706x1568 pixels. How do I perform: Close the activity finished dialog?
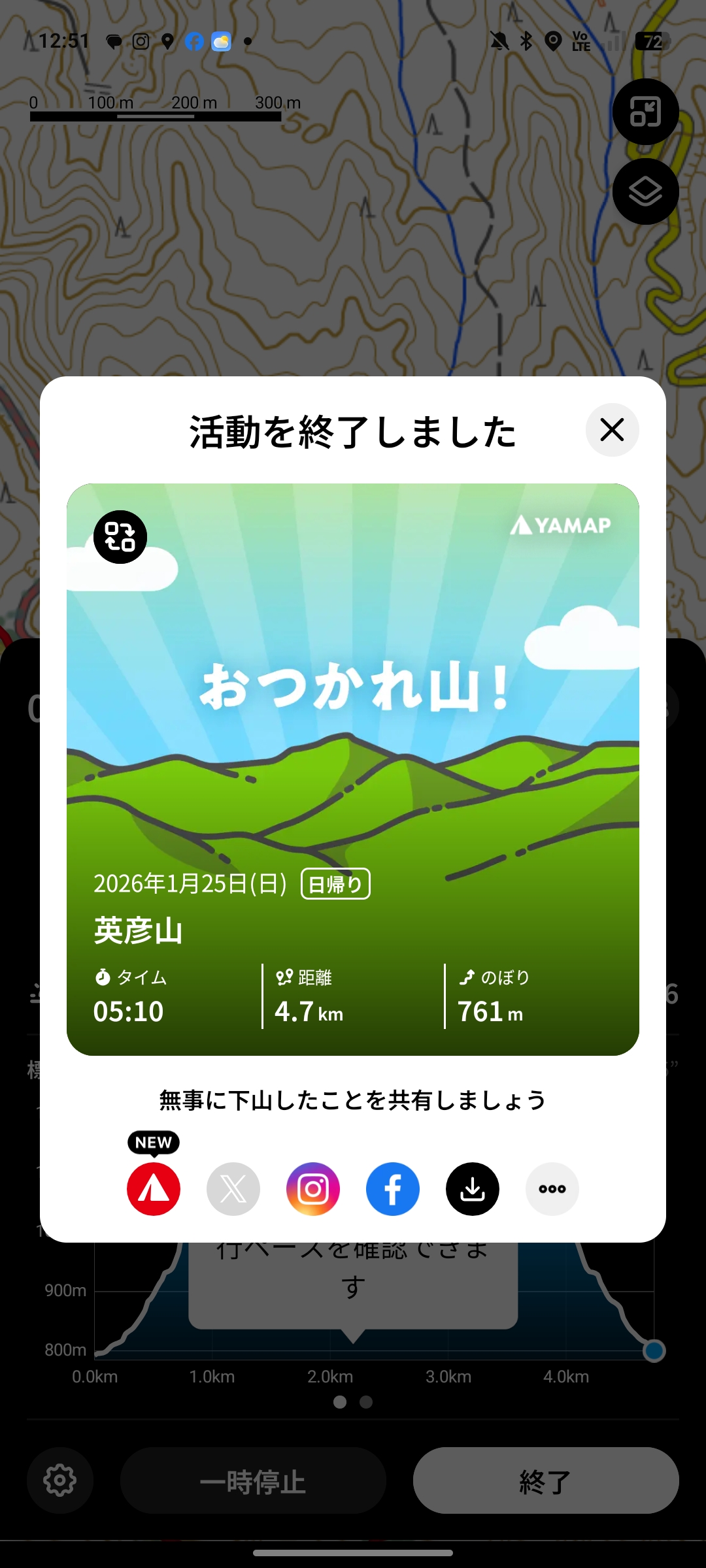612,430
